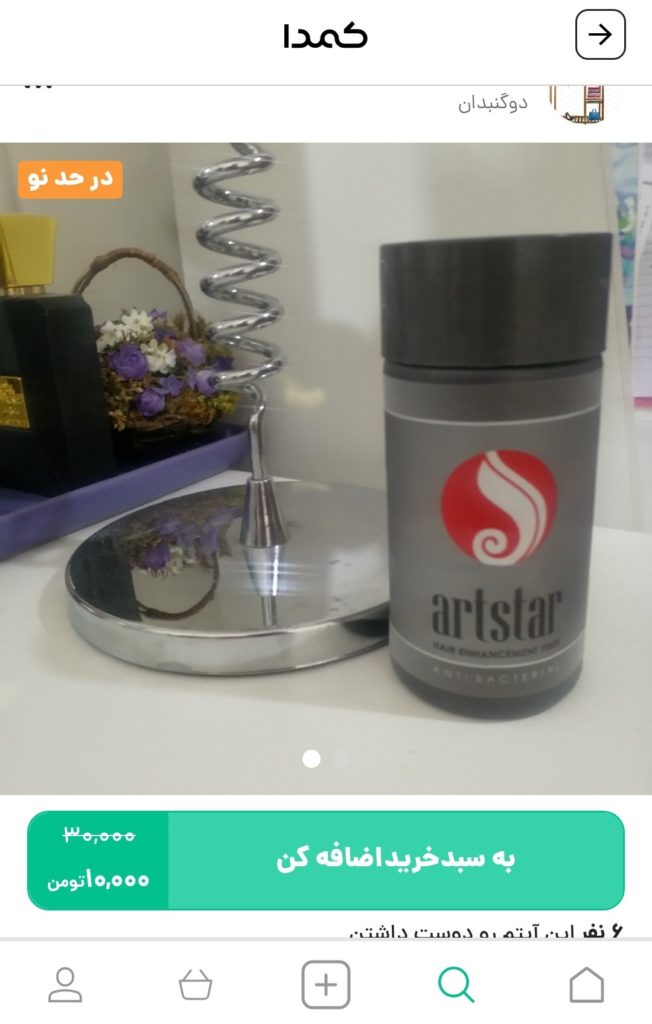Open the shopping basket tab
This screenshot has width=652, height=1024.
pyautogui.click(x=195, y=985)
